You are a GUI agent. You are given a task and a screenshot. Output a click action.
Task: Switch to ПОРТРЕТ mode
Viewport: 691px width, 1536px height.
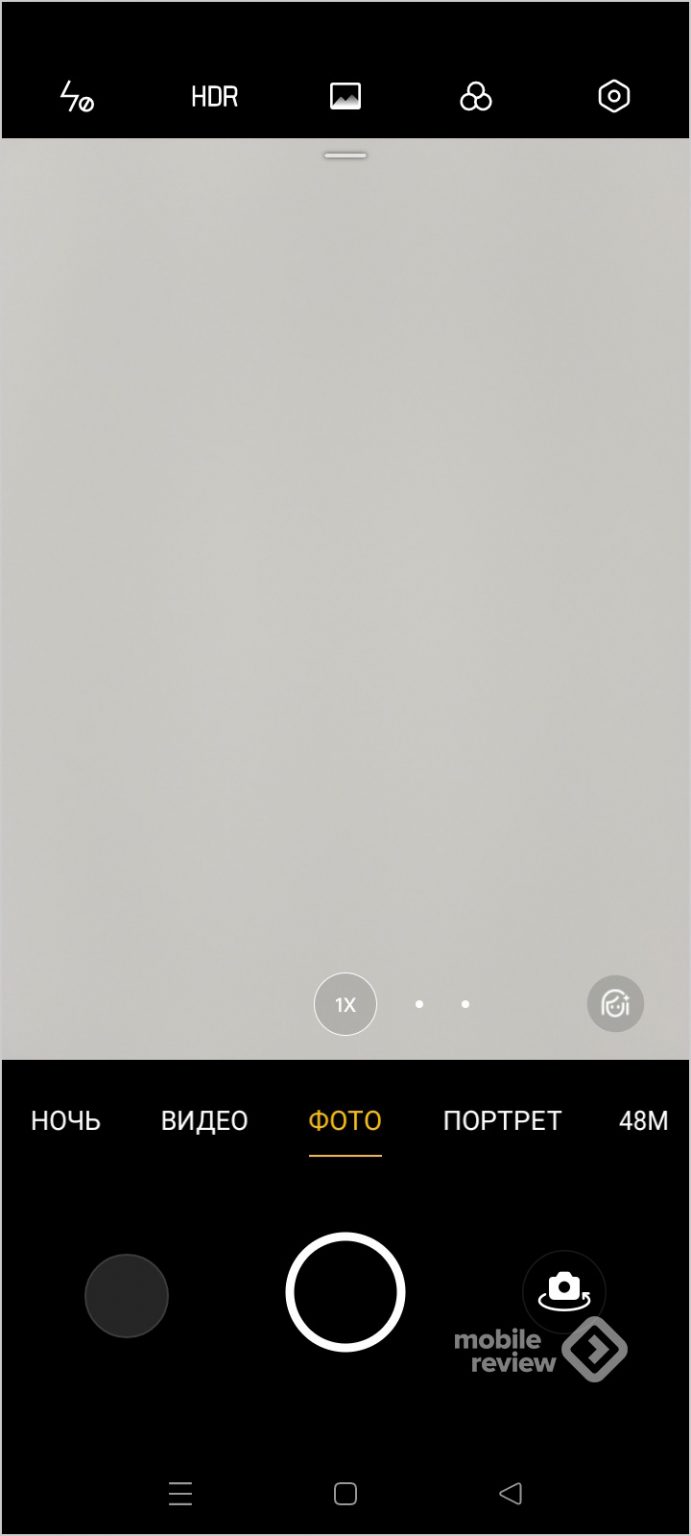click(x=502, y=1121)
